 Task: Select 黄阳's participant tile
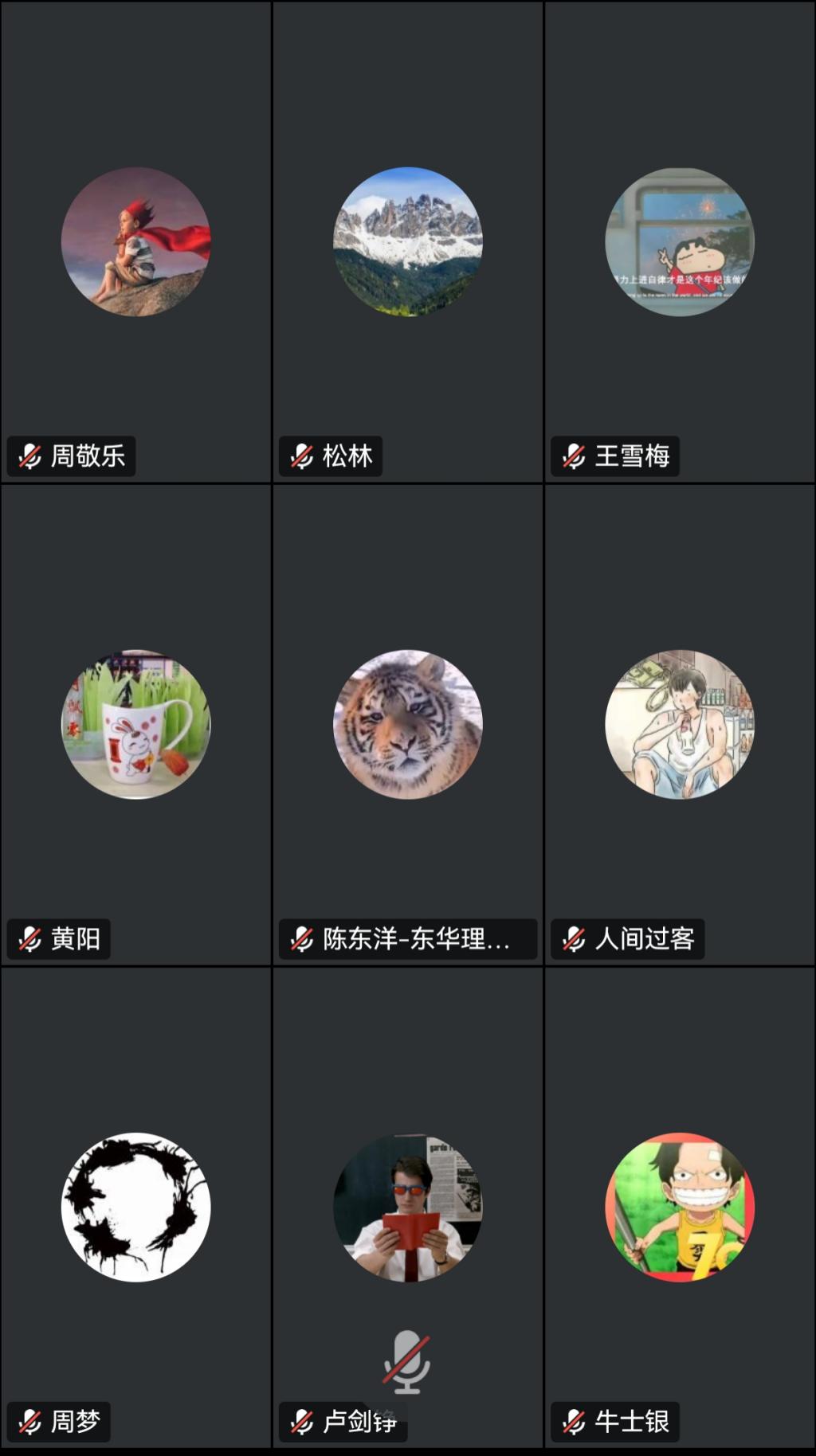pyautogui.click(x=135, y=725)
